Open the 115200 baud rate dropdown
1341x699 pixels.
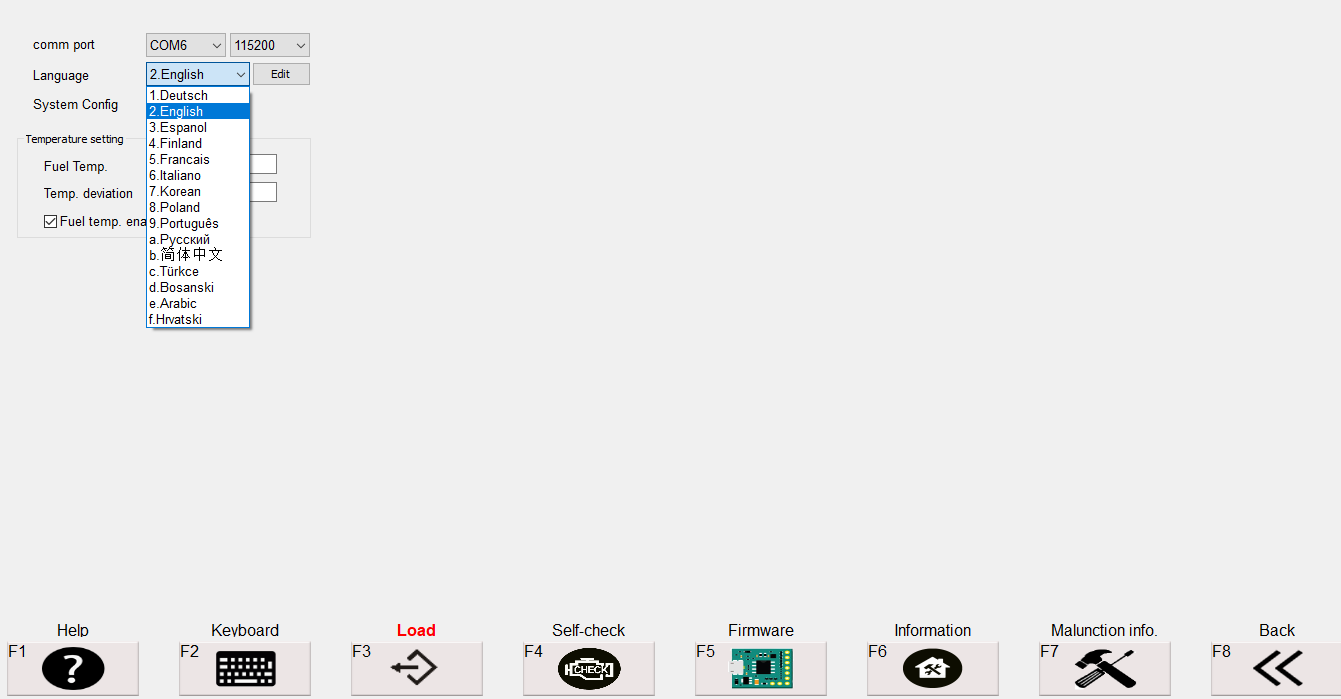pos(269,45)
